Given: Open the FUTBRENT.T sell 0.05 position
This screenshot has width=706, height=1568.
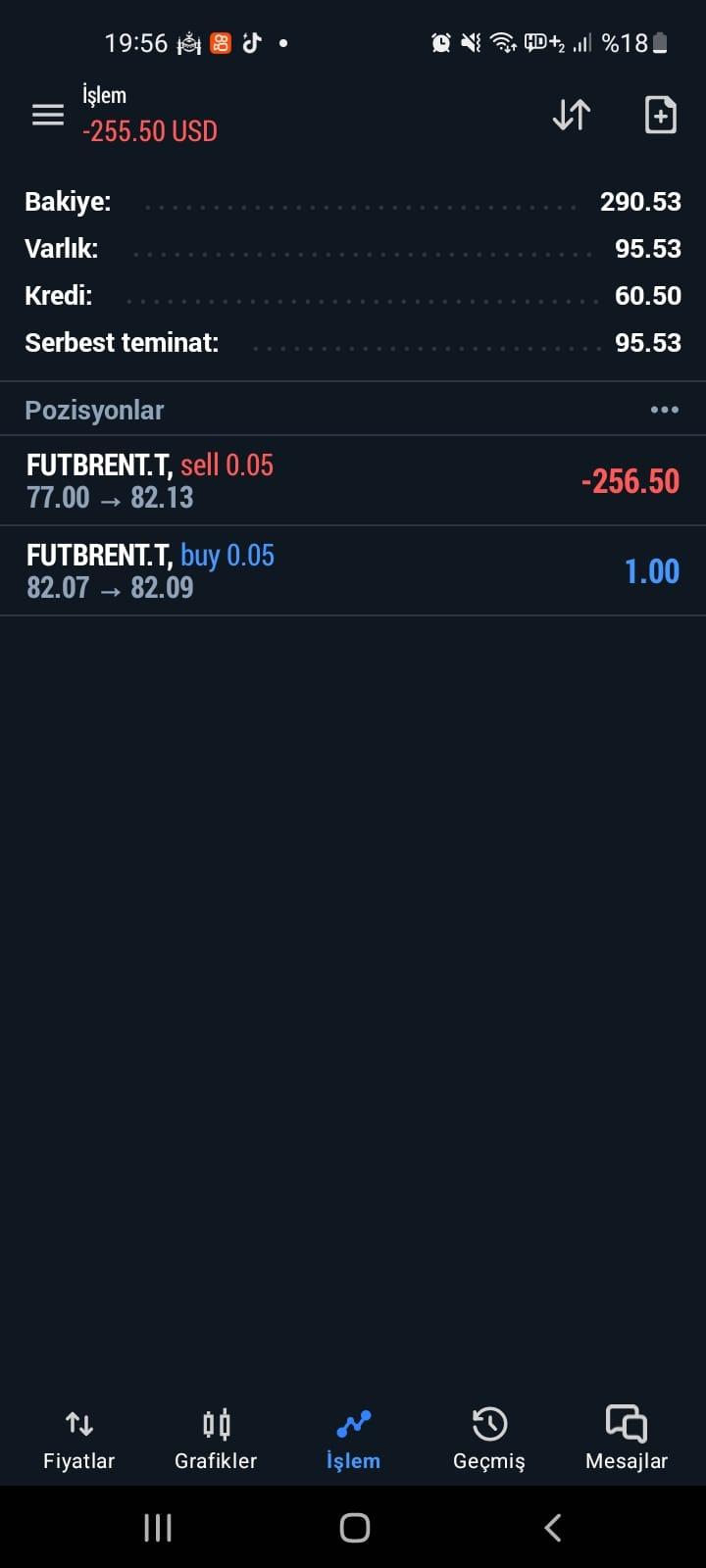Looking at the screenshot, I should click(x=353, y=480).
